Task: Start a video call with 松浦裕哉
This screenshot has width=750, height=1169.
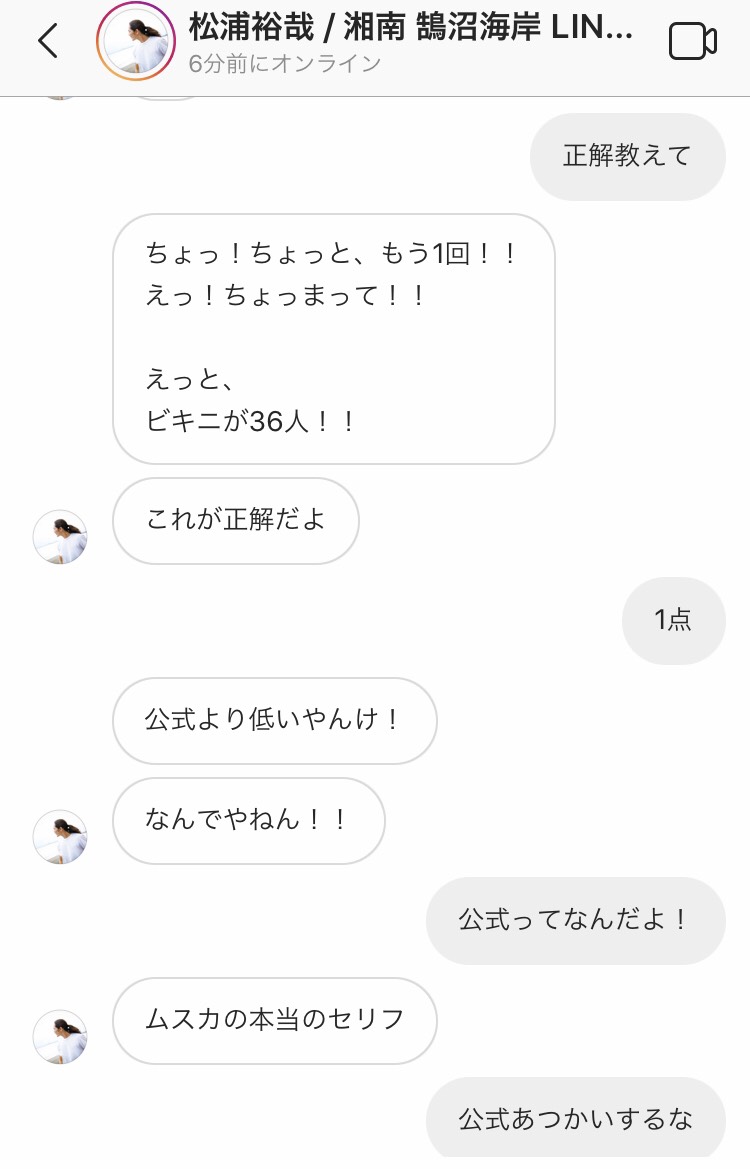Action: (x=692, y=41)
